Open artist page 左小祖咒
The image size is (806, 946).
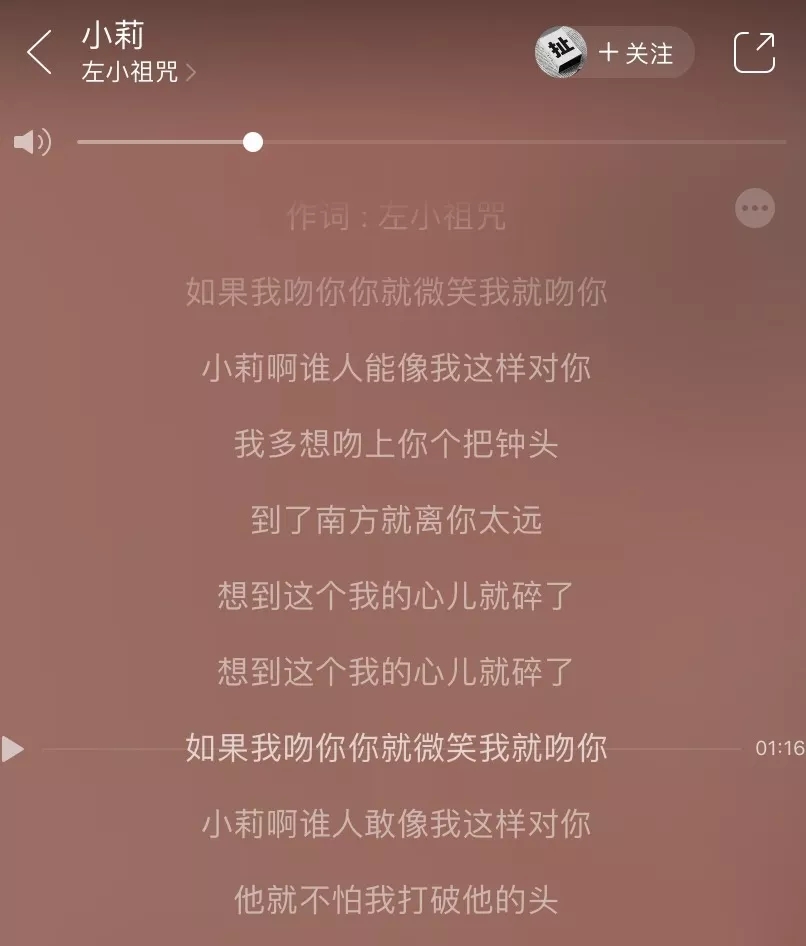tap(138, 73)
